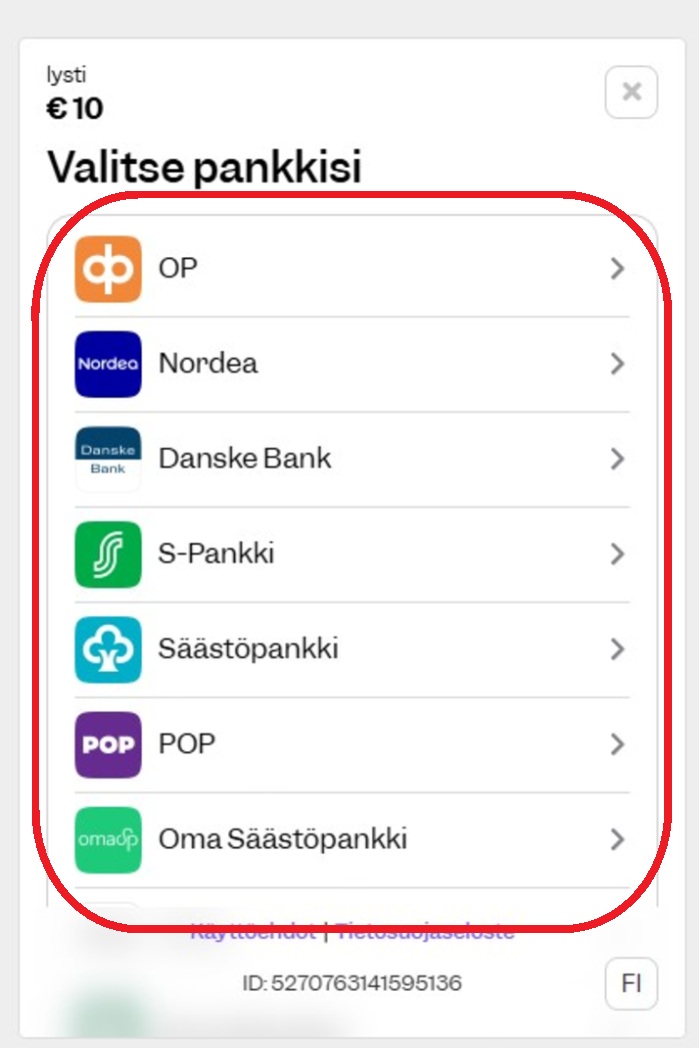
Task: Choose Säästöpankki from the list
Action: coord(352,649)
